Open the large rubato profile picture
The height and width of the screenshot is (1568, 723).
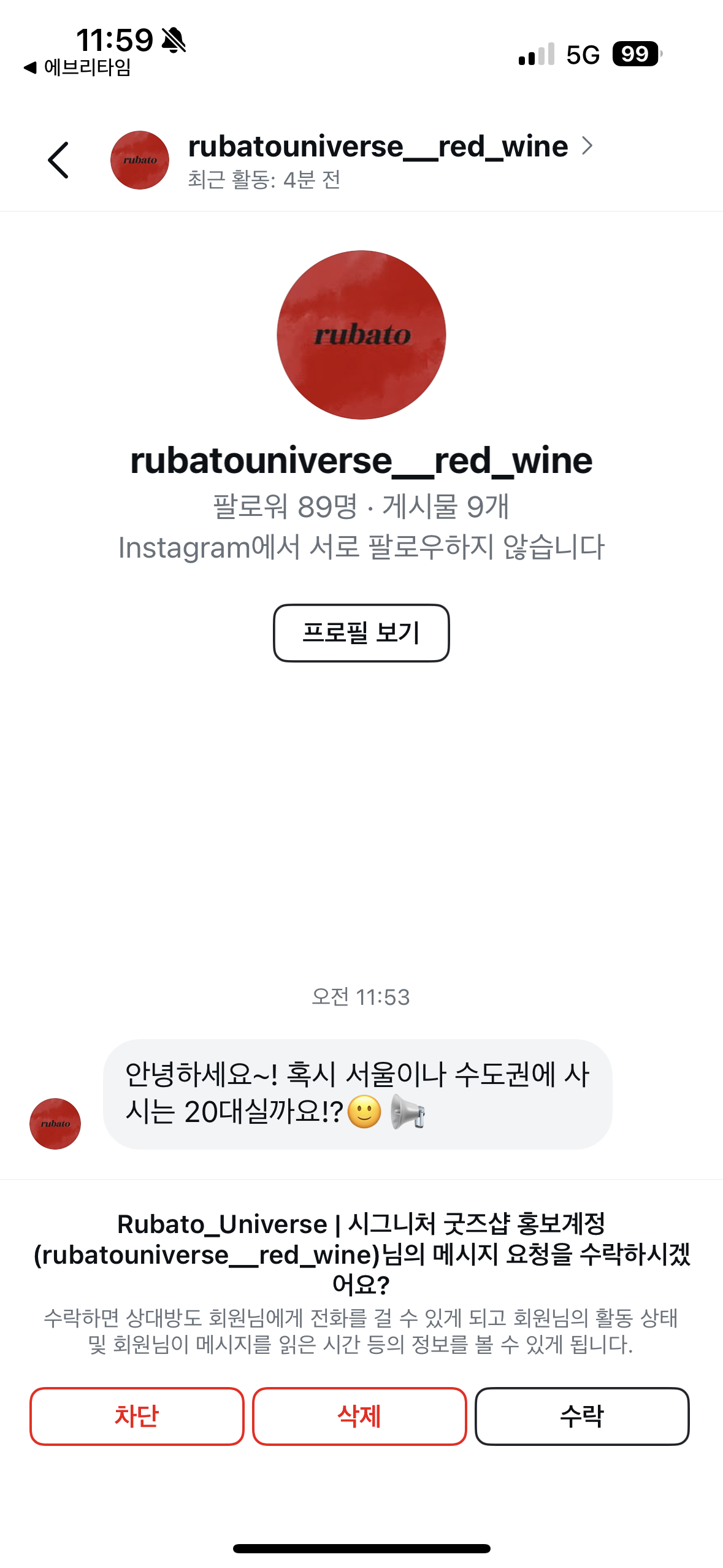361,335
